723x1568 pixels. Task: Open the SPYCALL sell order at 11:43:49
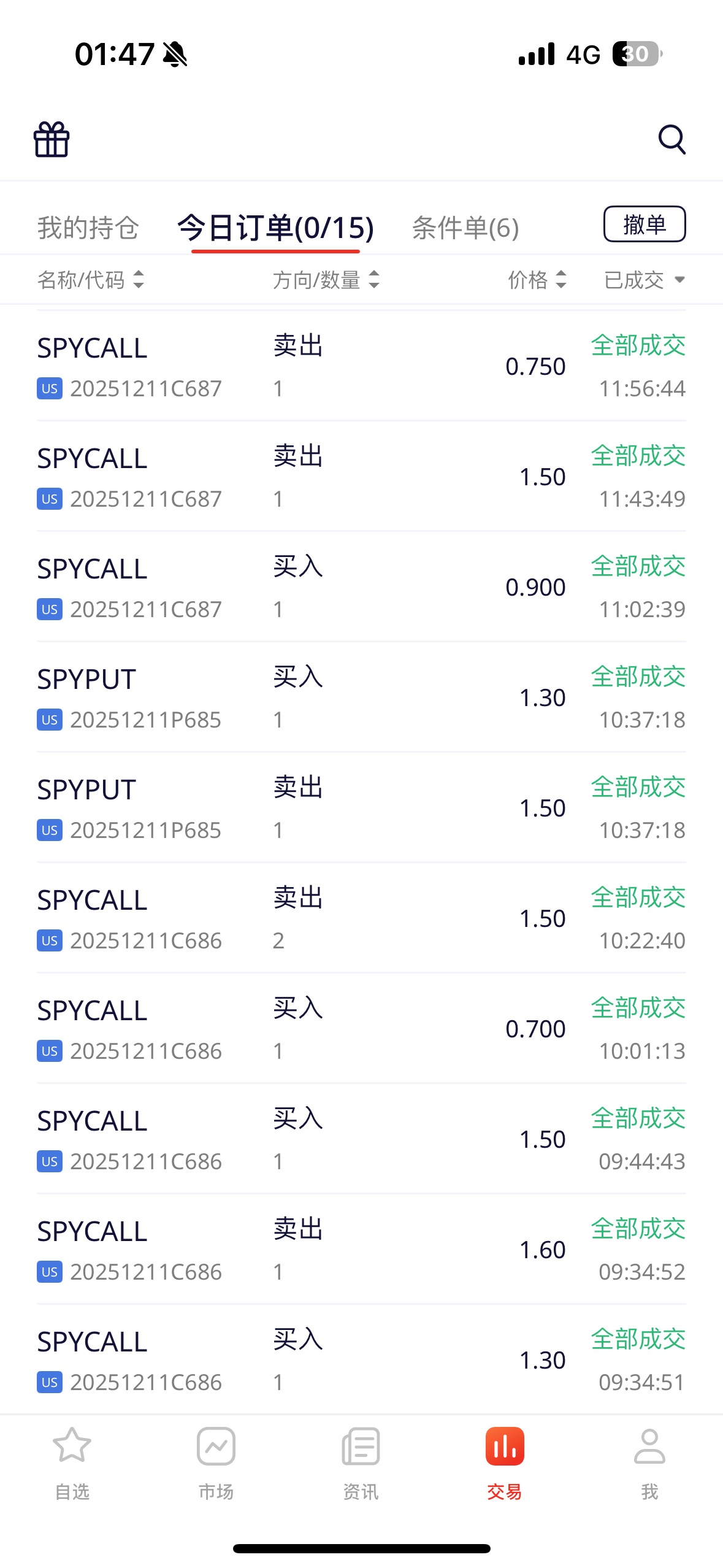[x=361, y=477]
